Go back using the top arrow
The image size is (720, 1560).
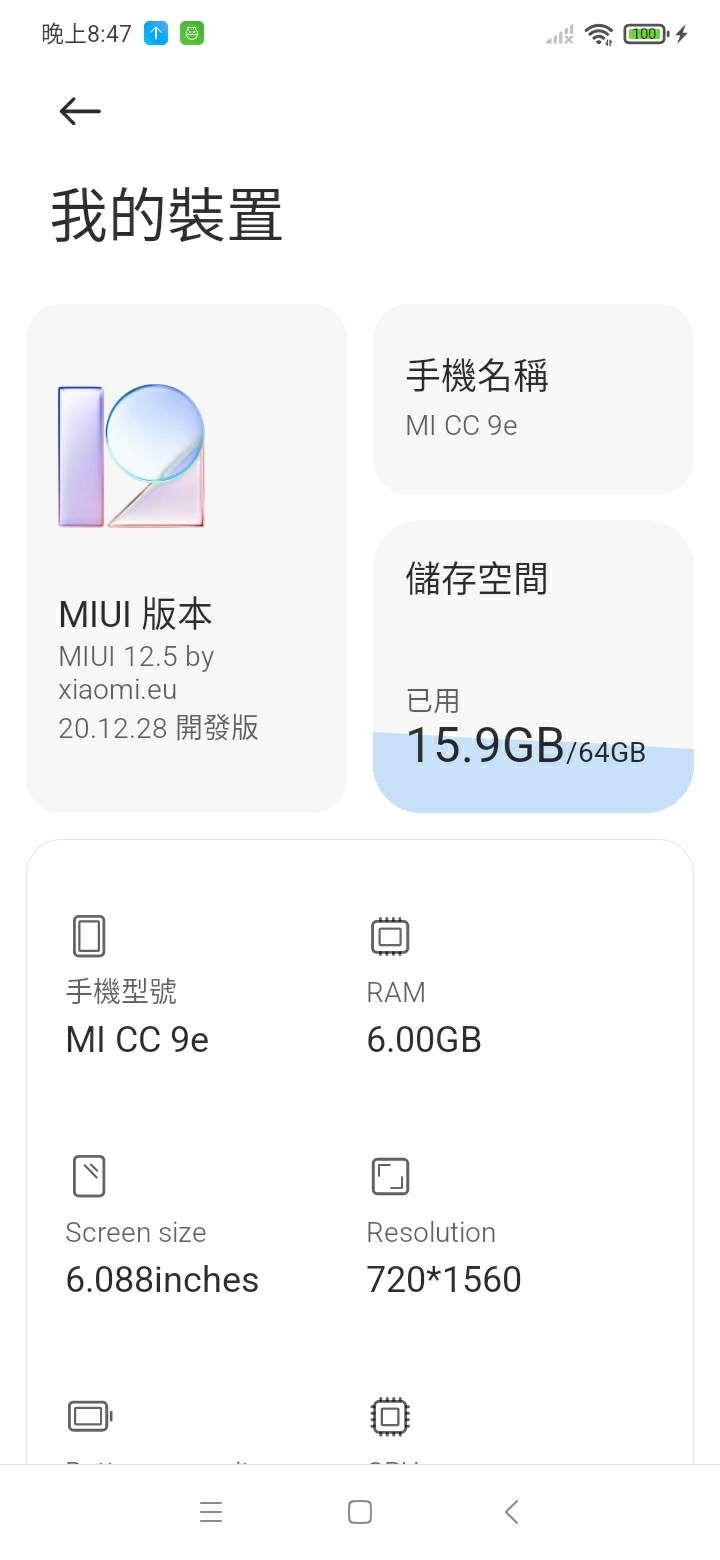pos(80,111)
